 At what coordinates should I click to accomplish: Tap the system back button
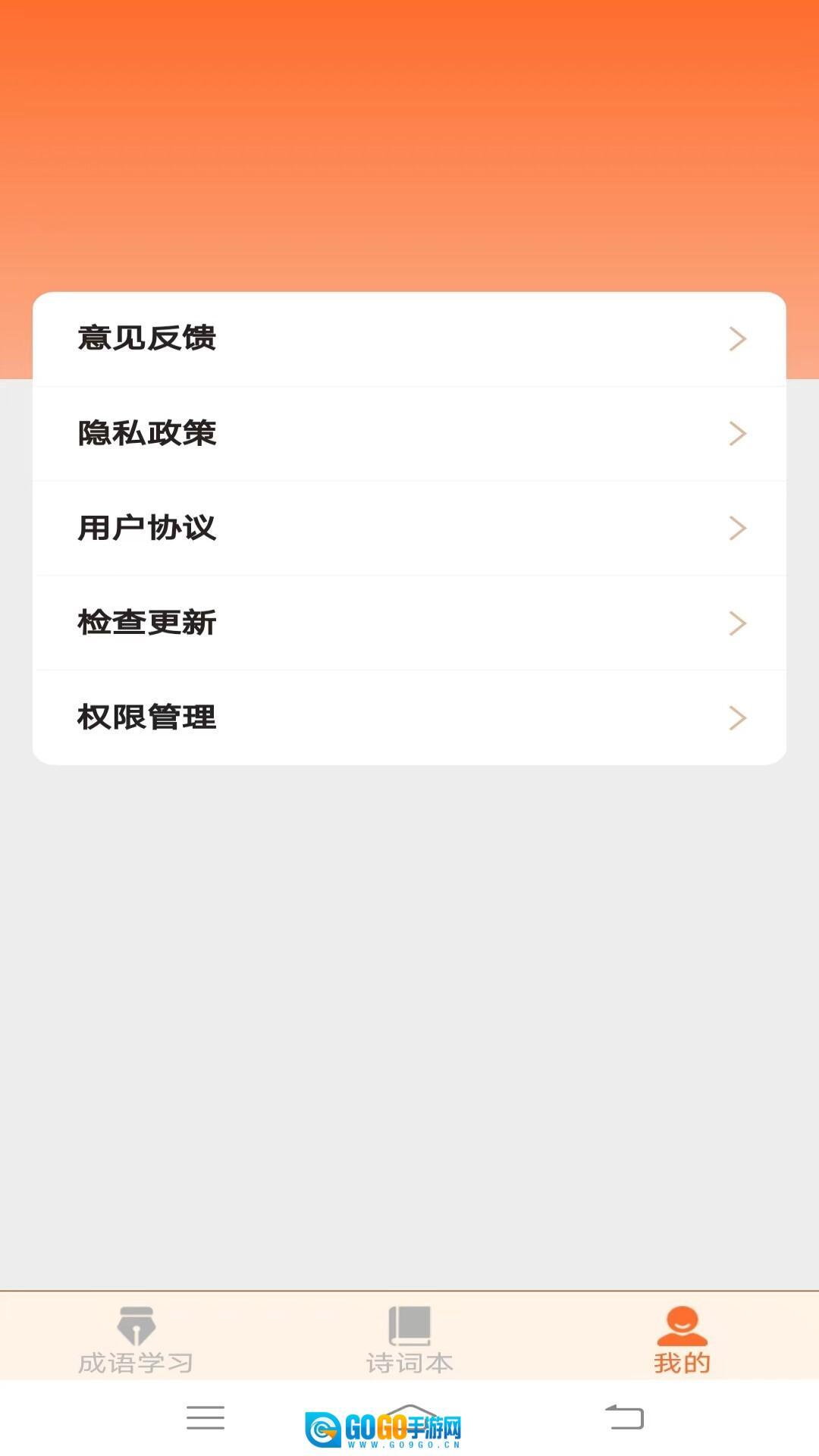[x=624, y=1417]
